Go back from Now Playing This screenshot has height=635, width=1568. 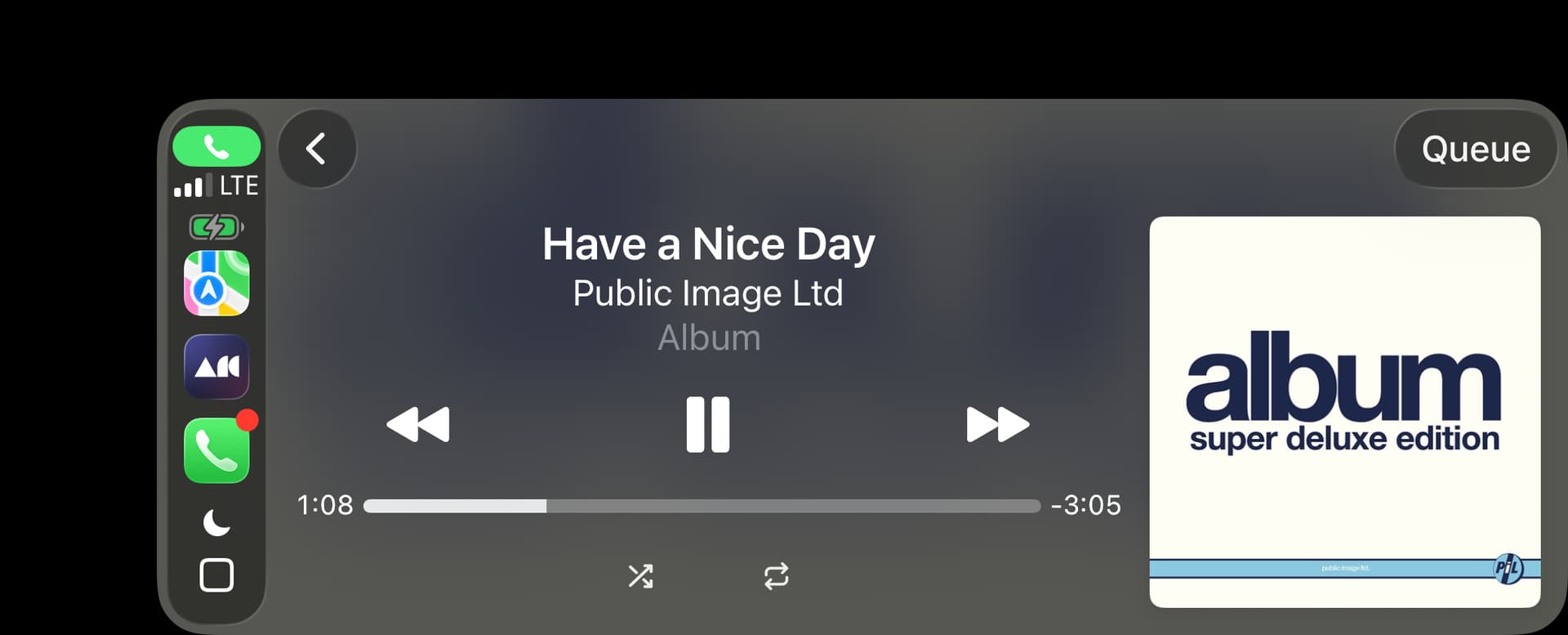click(317, 149)
